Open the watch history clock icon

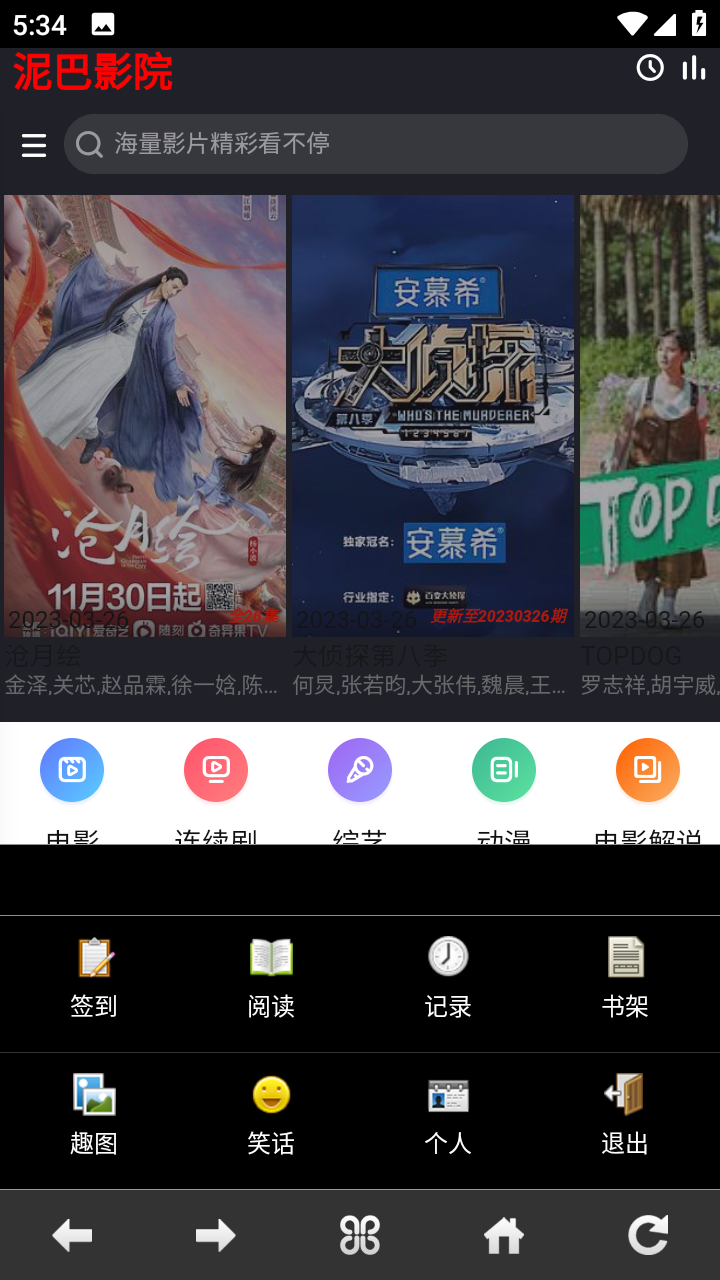pos(650,68)
